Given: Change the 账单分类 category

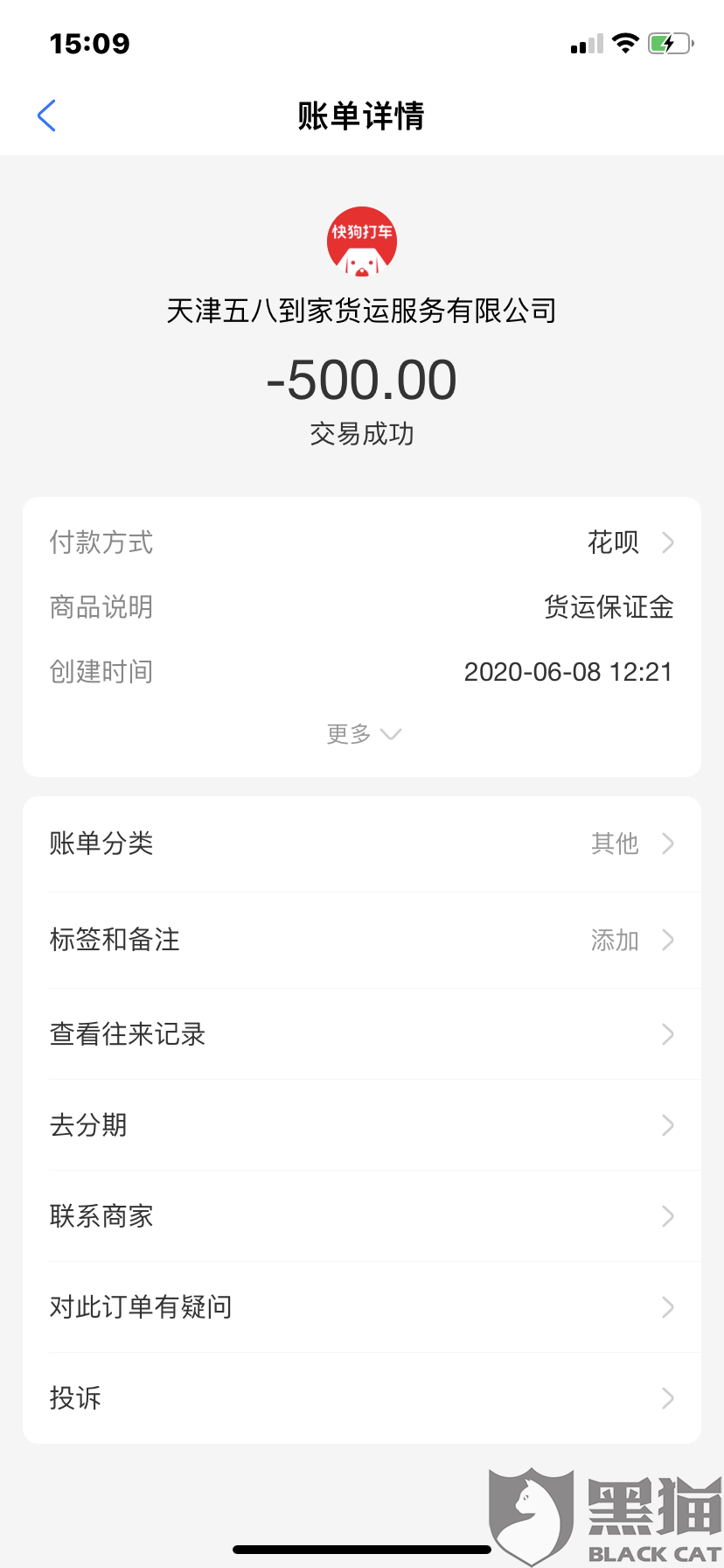Looking at the screenshot, I should [x=362, y=843].
